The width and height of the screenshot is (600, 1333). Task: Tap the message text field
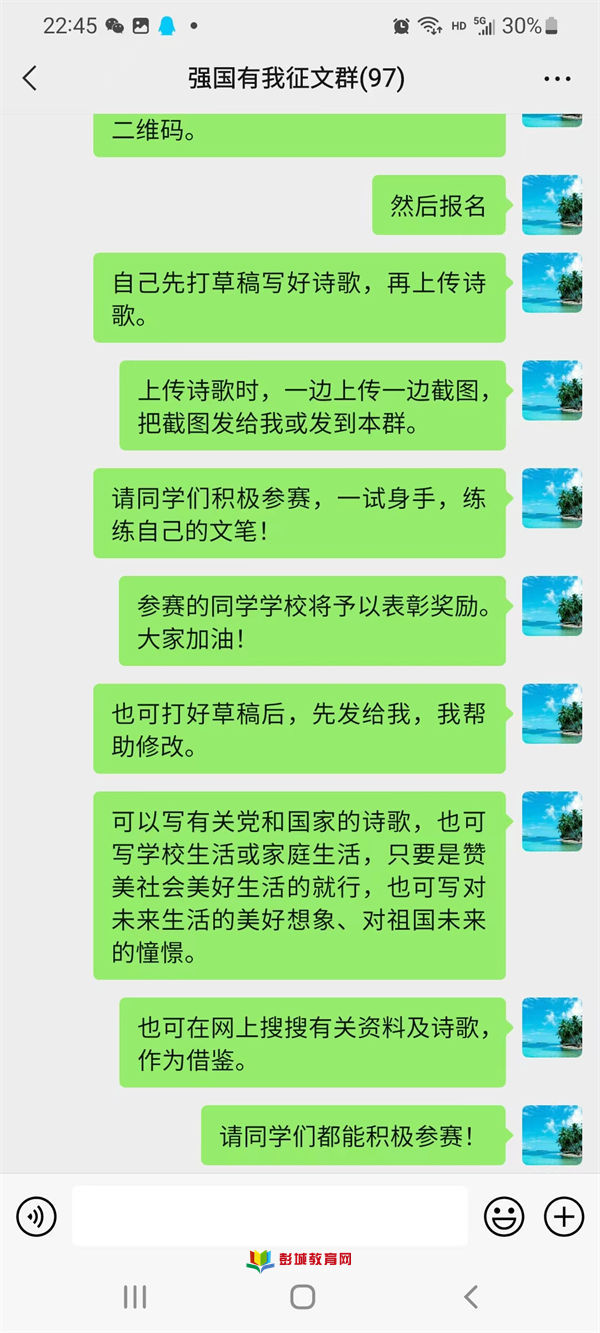click(x=270, y=1216)
